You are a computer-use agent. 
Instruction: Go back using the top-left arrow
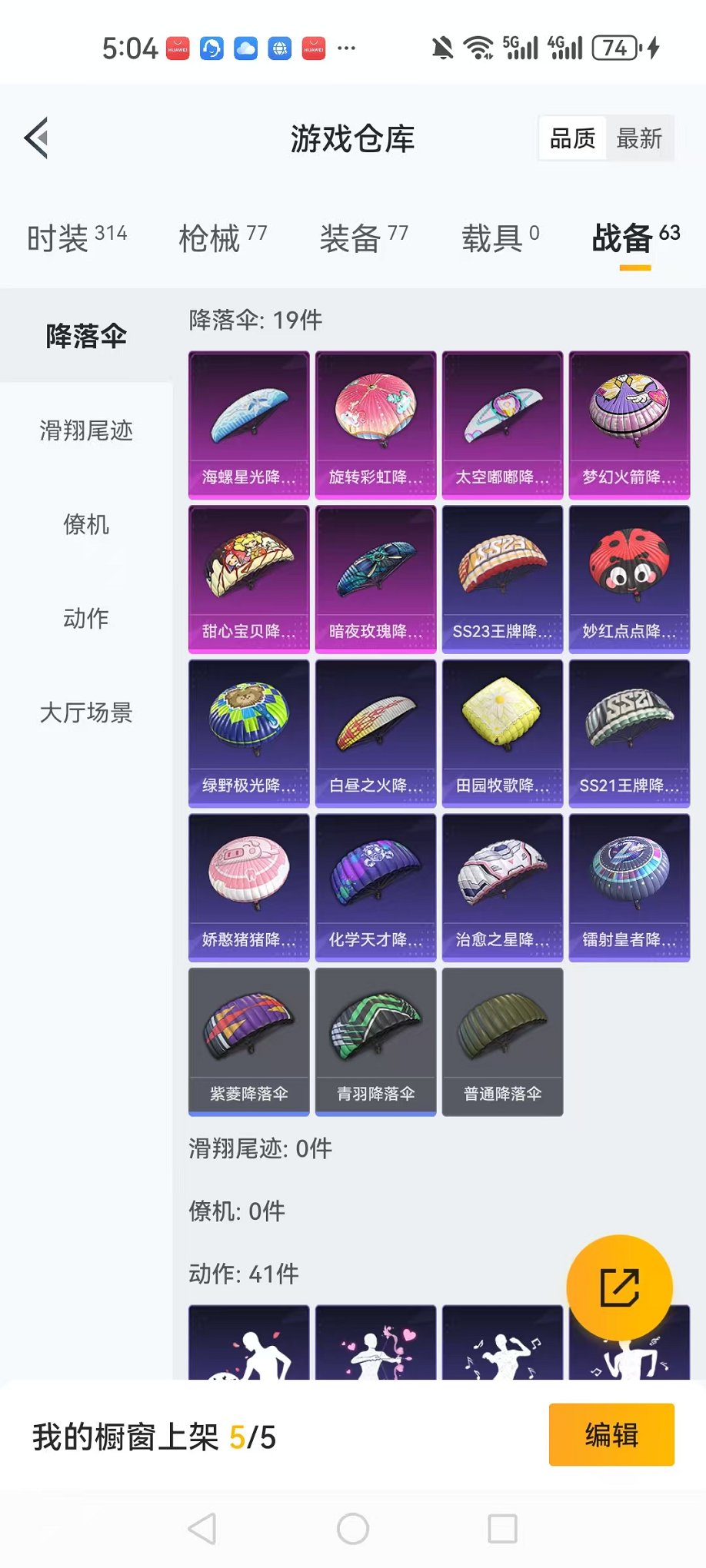[37, 138]
